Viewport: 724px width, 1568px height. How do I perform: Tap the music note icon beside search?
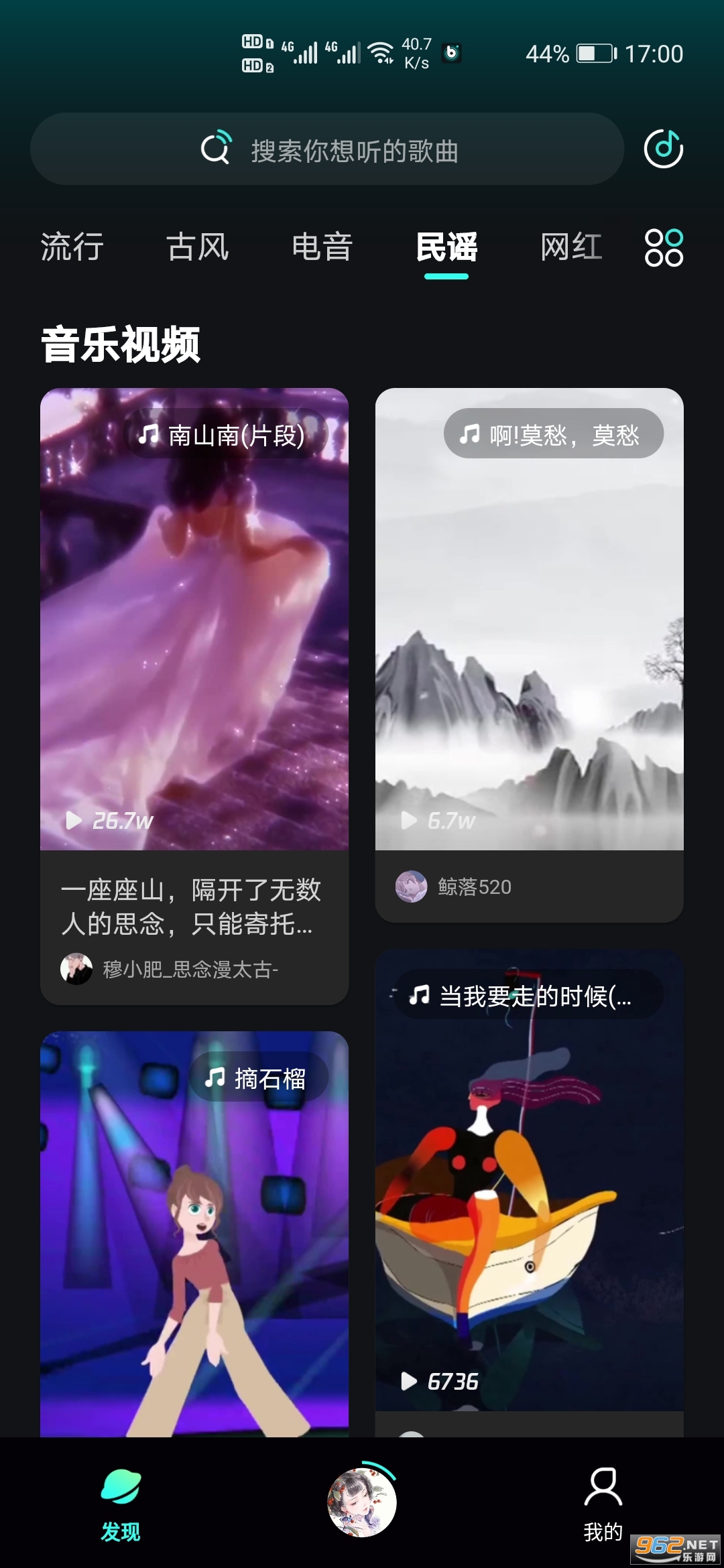click(x=663, y=148)
